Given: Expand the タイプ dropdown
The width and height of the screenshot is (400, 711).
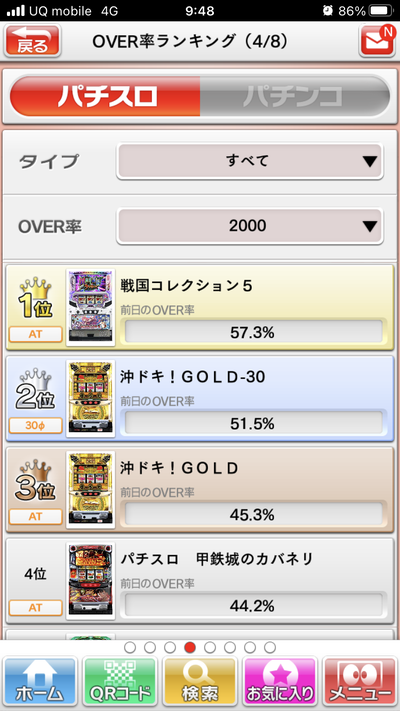Looking at the screenshot, I should (x=250, y=161).
